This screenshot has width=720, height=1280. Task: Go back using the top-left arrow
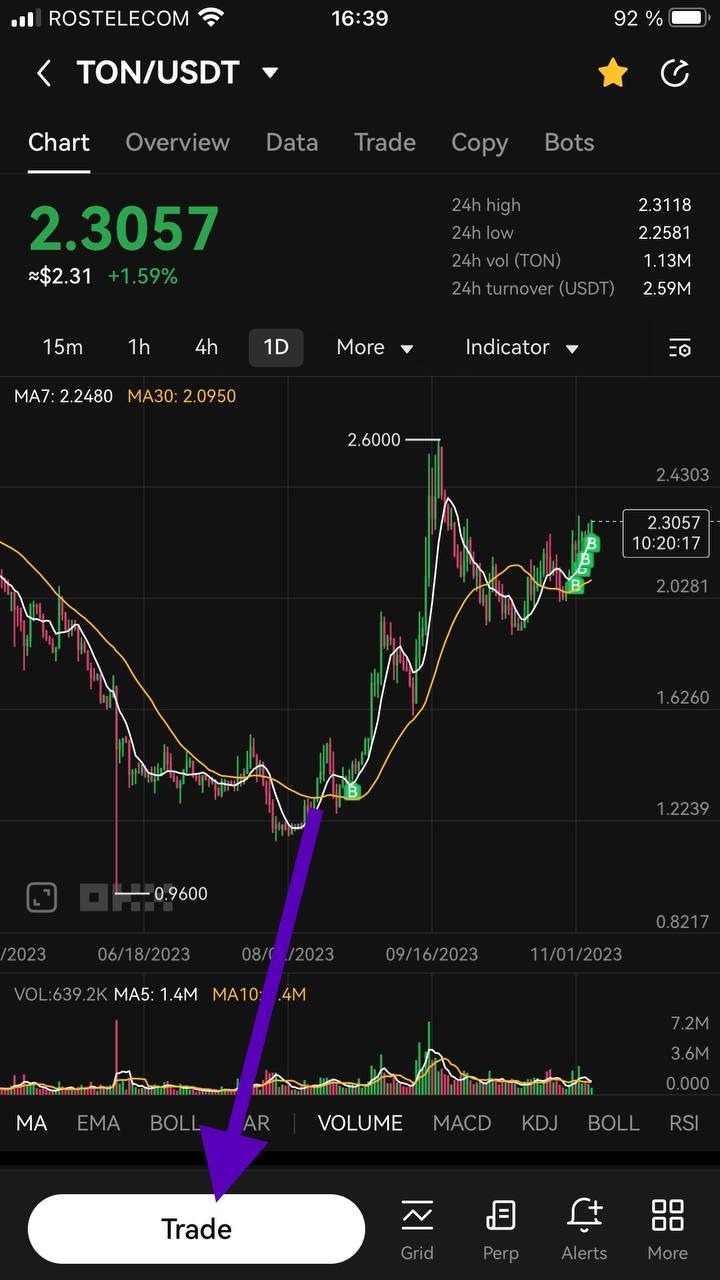point(43,73)
